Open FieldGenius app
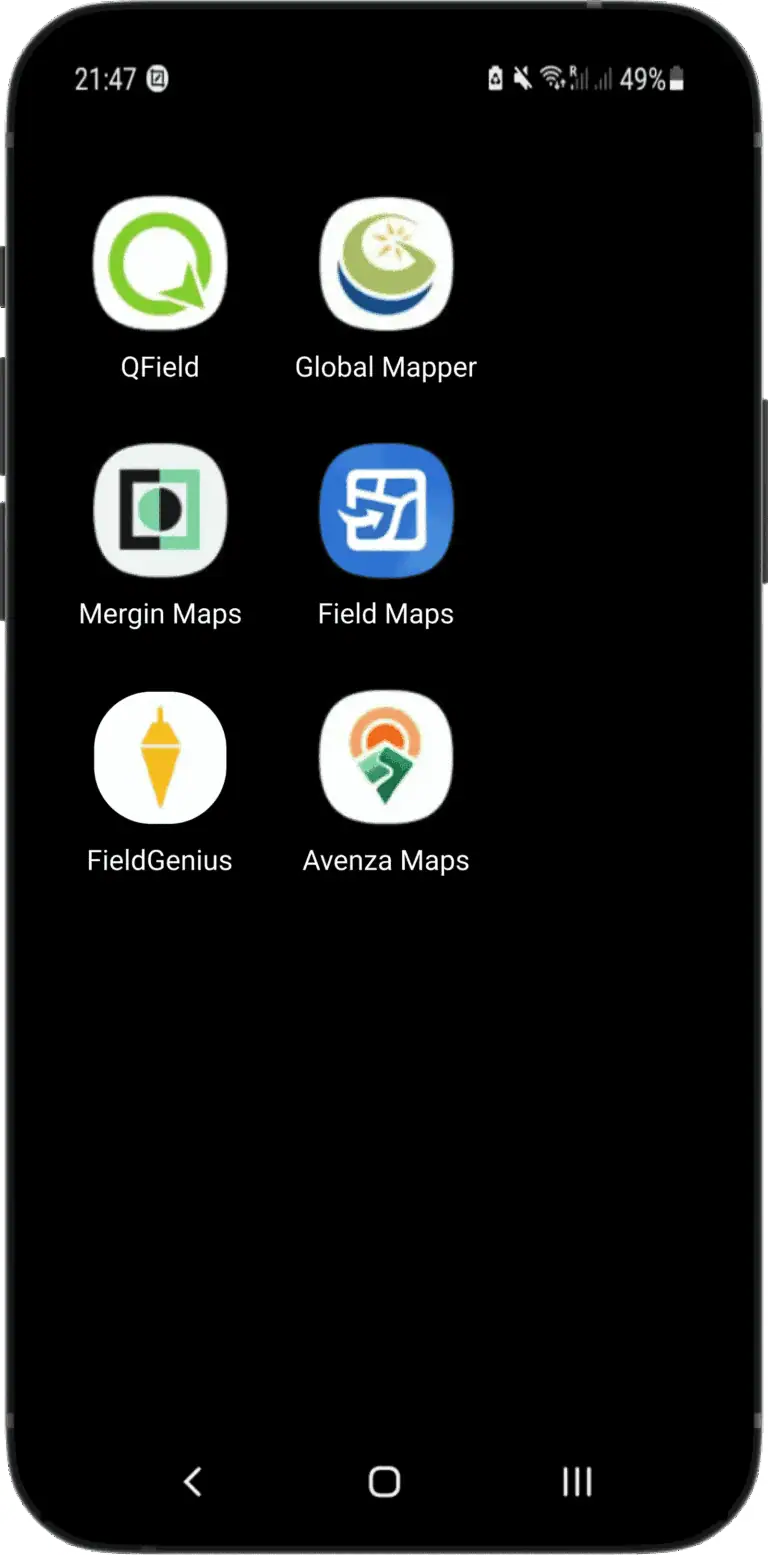 pyautogui.click(x=160, y=758)
